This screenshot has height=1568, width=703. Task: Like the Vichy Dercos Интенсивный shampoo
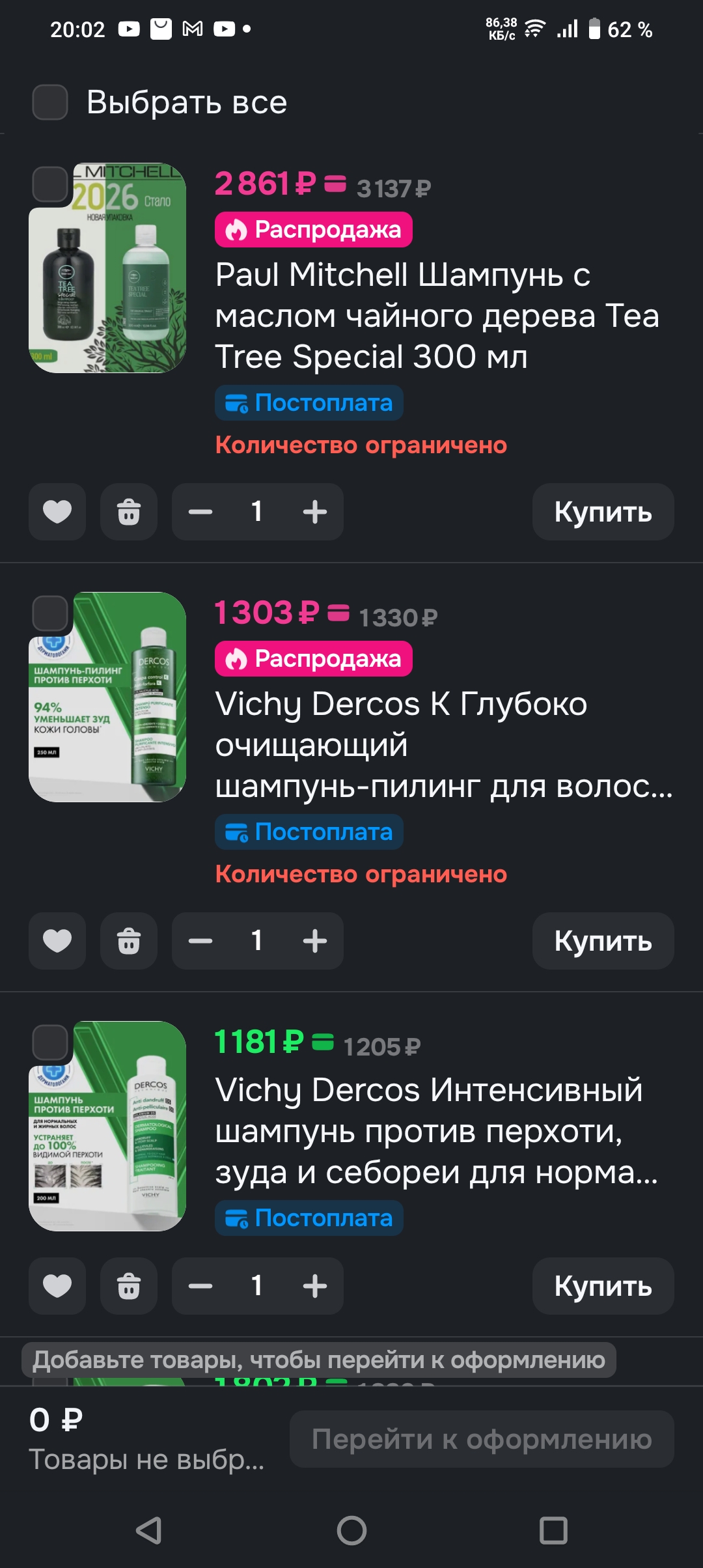[x=57, y=1286]
